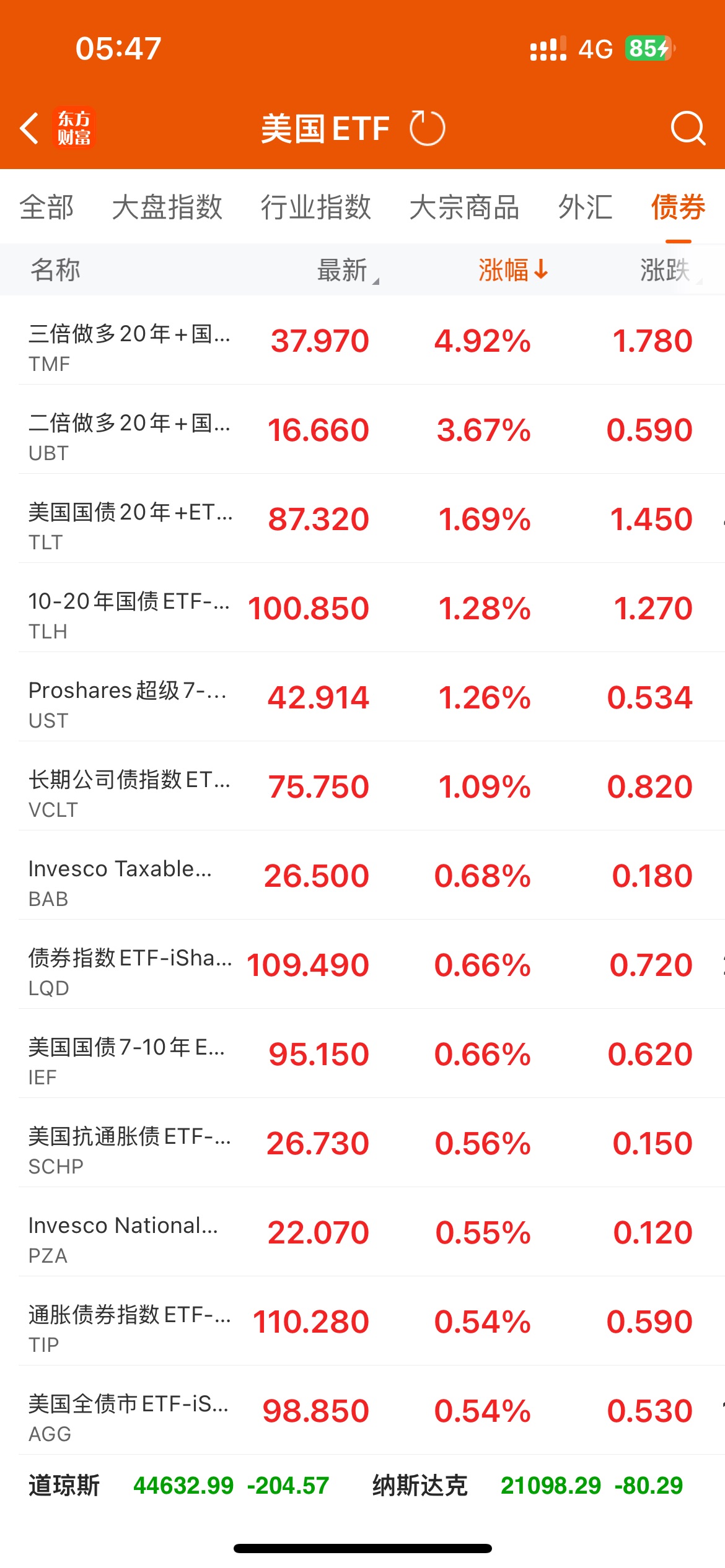Image resolution: width=725 pixels, height=1568 pixels.
Task: Open the 大宗商品 tab
Action: 465,207
